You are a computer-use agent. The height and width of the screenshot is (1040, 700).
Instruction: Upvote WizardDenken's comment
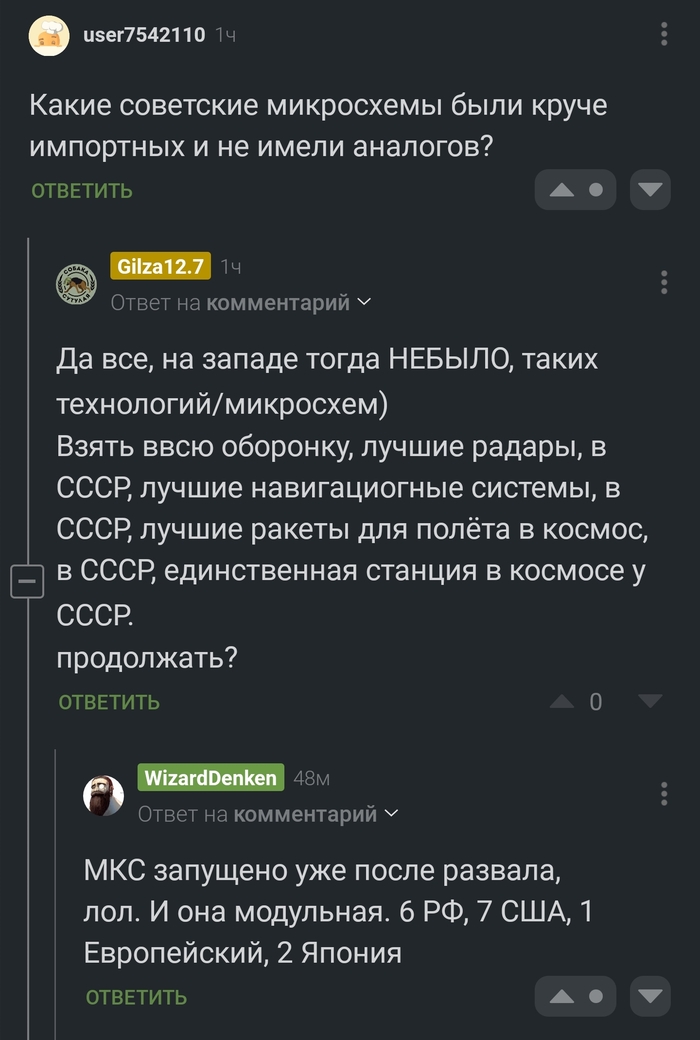(x=564, y=996)
